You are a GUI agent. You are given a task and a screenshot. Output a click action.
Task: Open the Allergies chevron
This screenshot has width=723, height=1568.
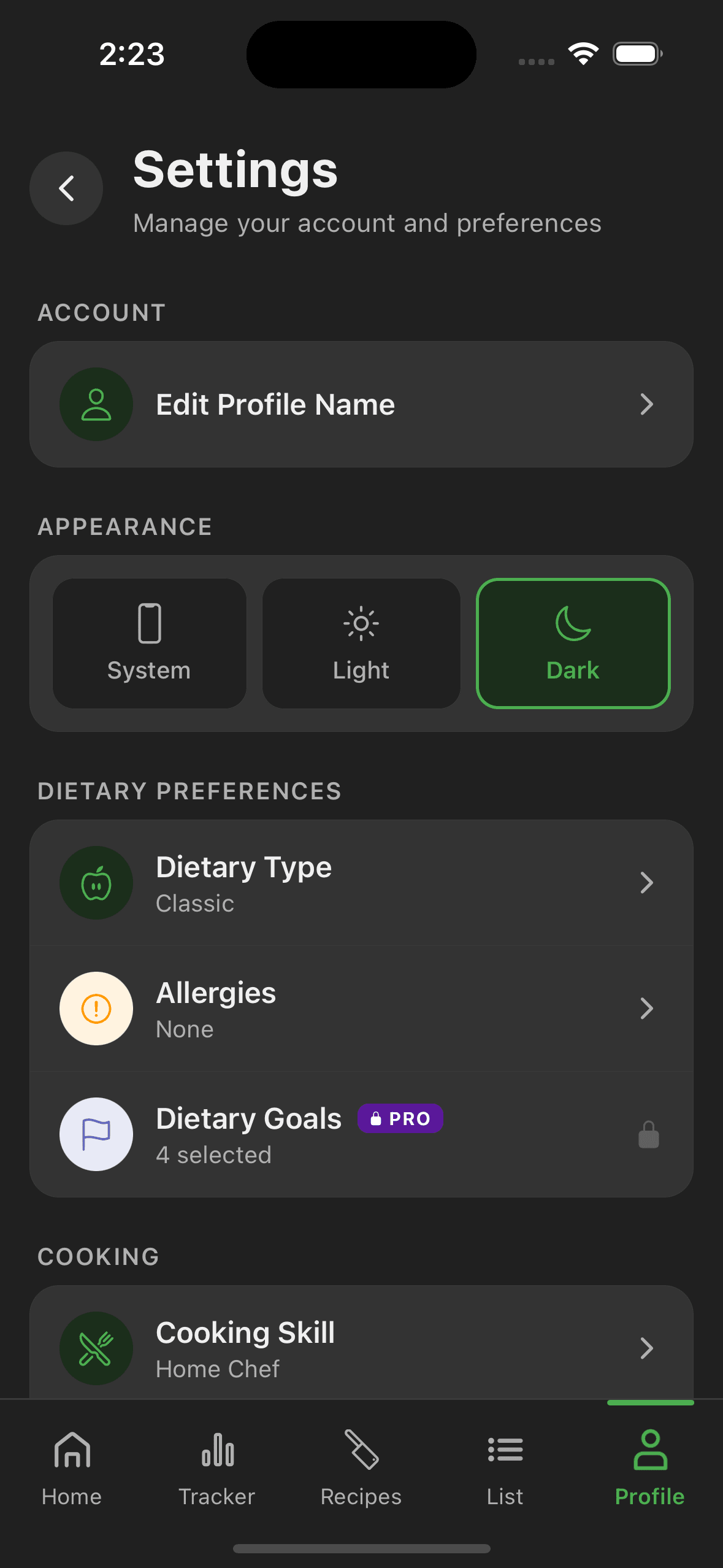[x=647, y=1008]
